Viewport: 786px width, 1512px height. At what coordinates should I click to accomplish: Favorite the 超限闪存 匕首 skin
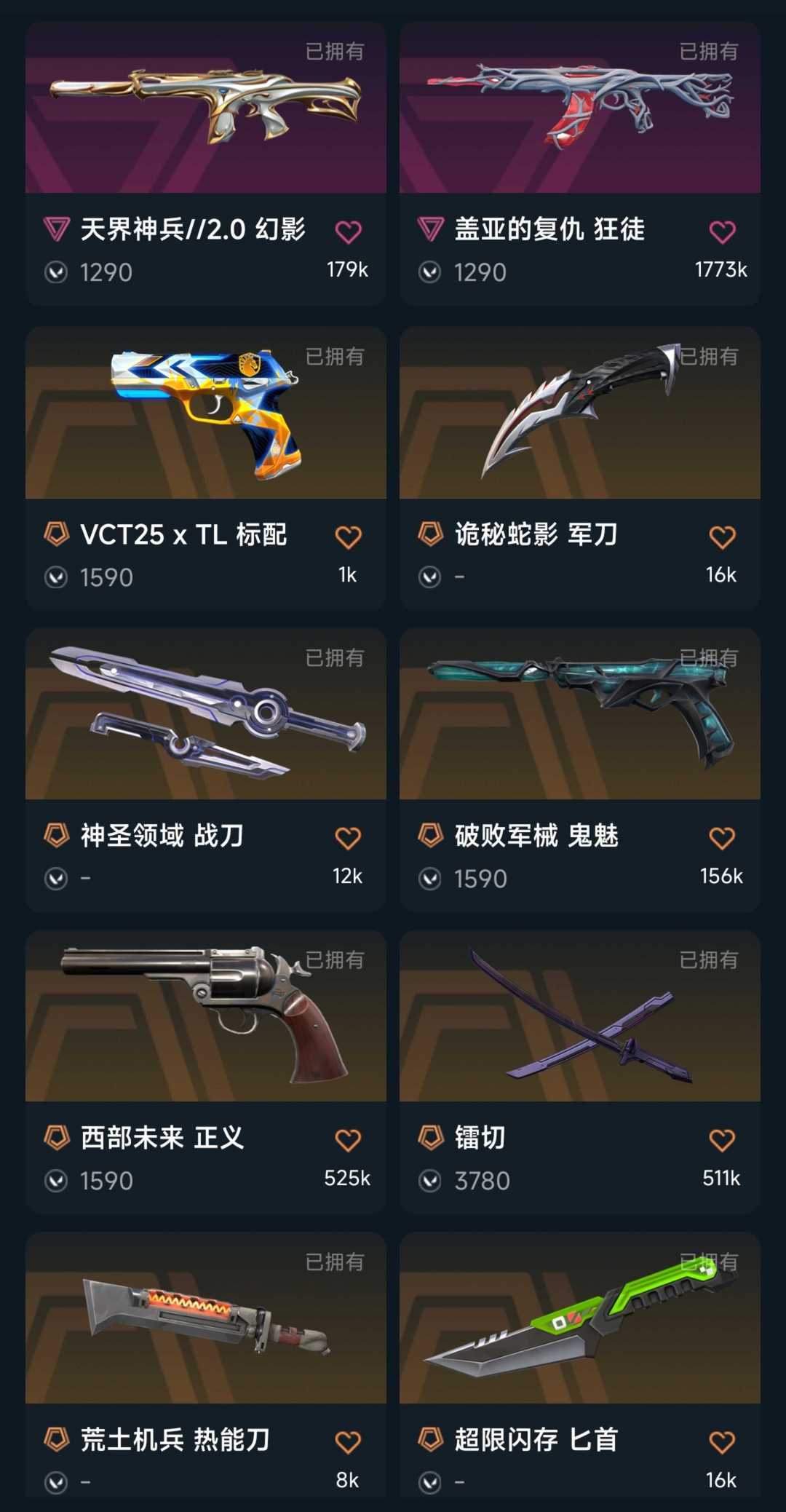[x=722, y=1442]
